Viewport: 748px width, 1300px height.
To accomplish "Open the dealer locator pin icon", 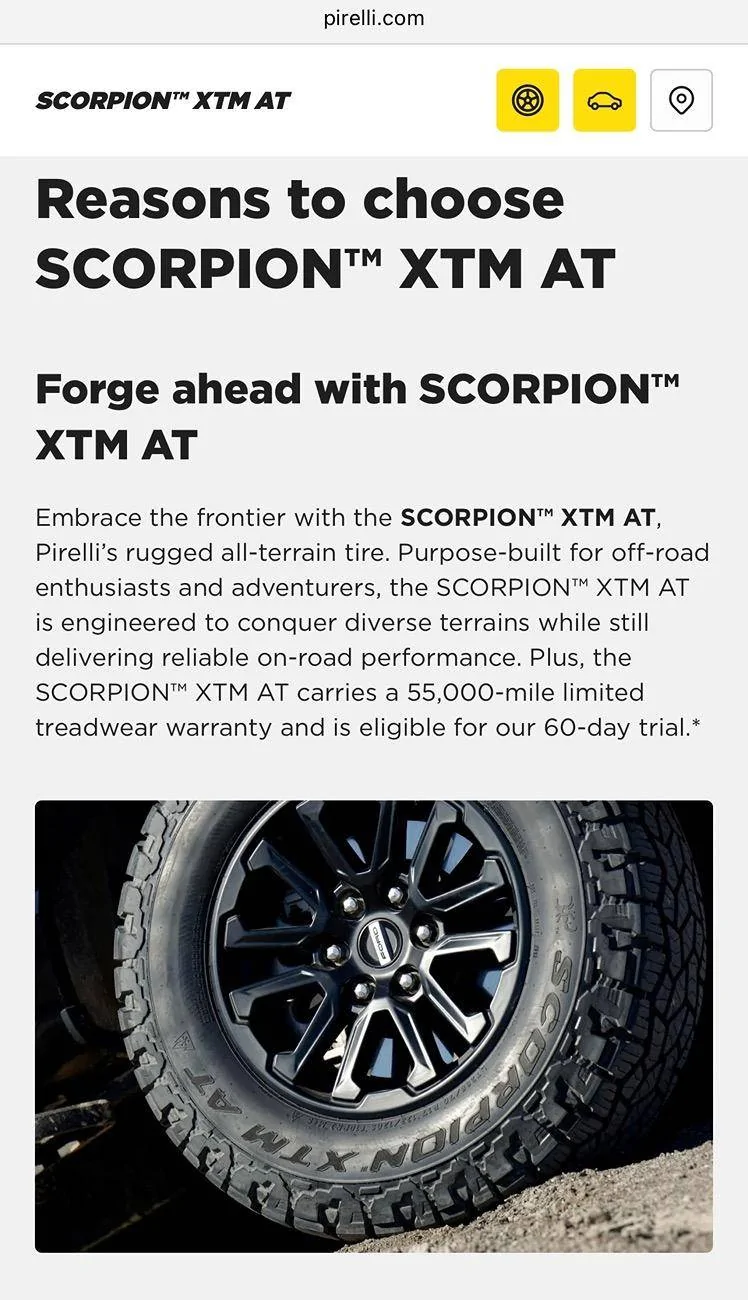I will coord(681,100).
